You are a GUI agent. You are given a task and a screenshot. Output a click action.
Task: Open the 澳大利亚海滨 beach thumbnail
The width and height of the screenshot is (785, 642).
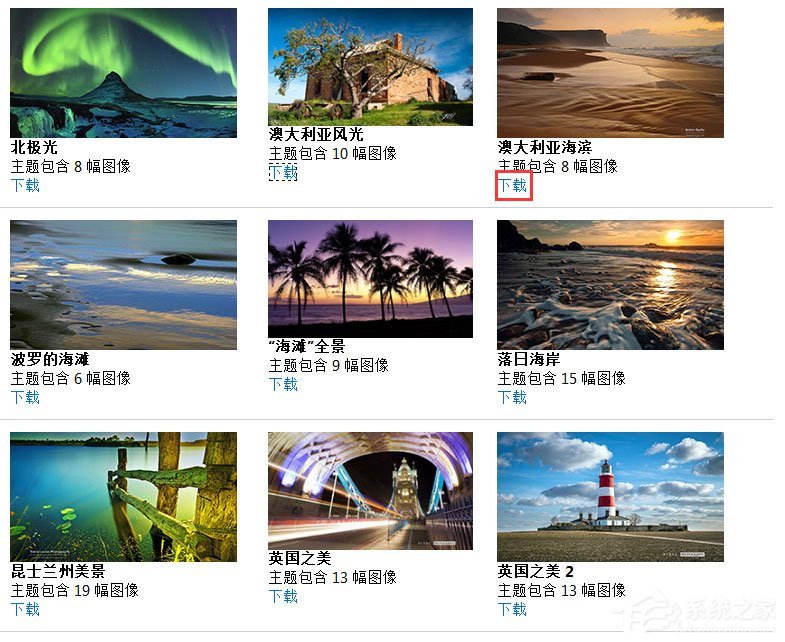(610, 73)
